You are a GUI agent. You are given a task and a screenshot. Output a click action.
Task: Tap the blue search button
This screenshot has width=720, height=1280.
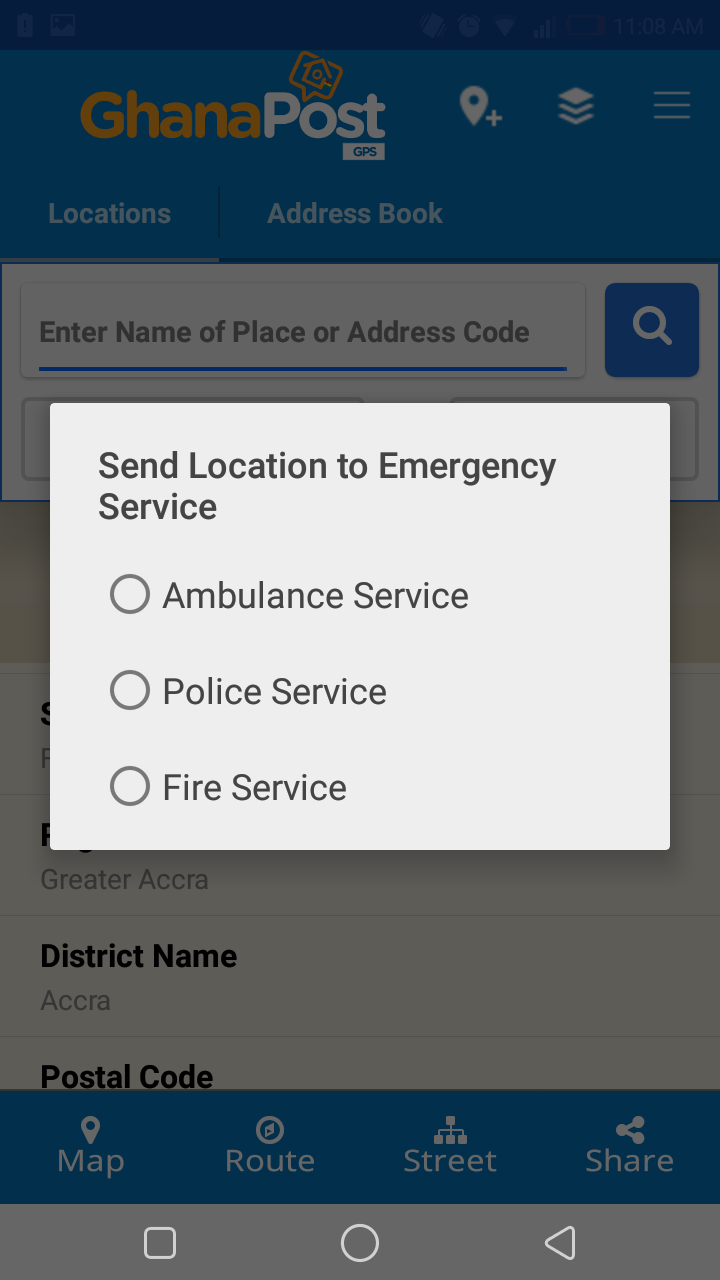point(651,329)
